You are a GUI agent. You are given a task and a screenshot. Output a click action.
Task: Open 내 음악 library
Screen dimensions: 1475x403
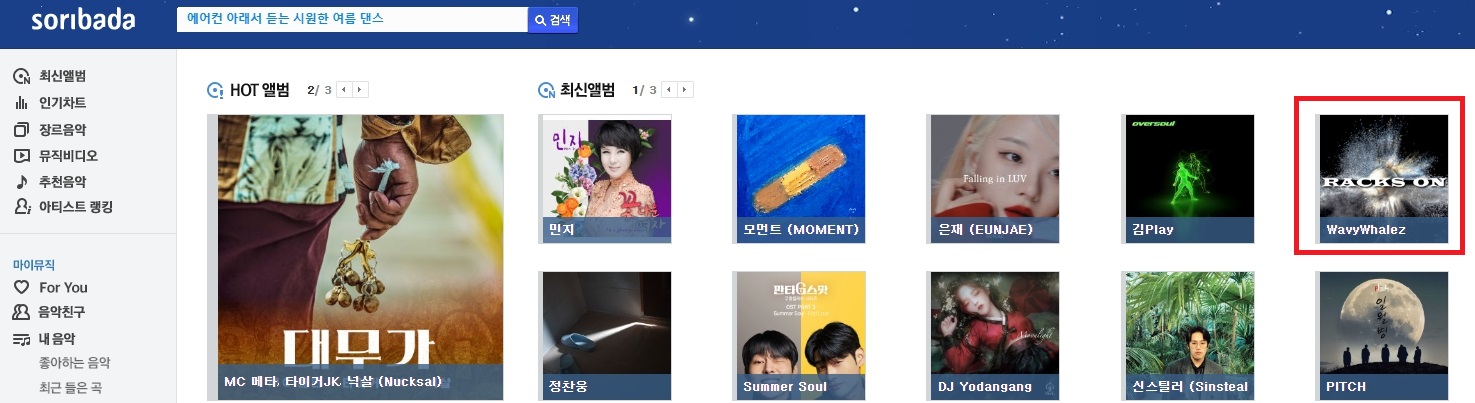click(x=57, y=339)
